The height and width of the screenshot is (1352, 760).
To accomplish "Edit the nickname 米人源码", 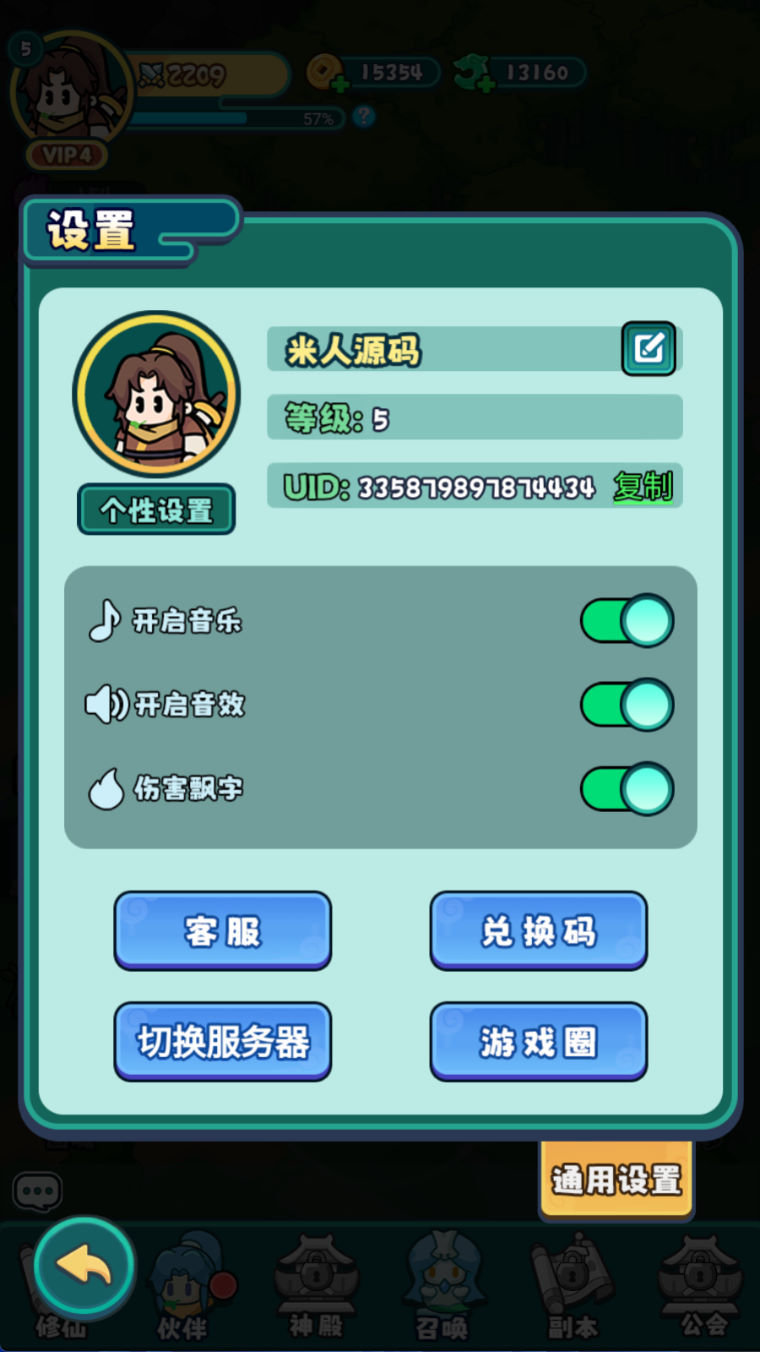I will pyautogui.click(x=648, y=349).
